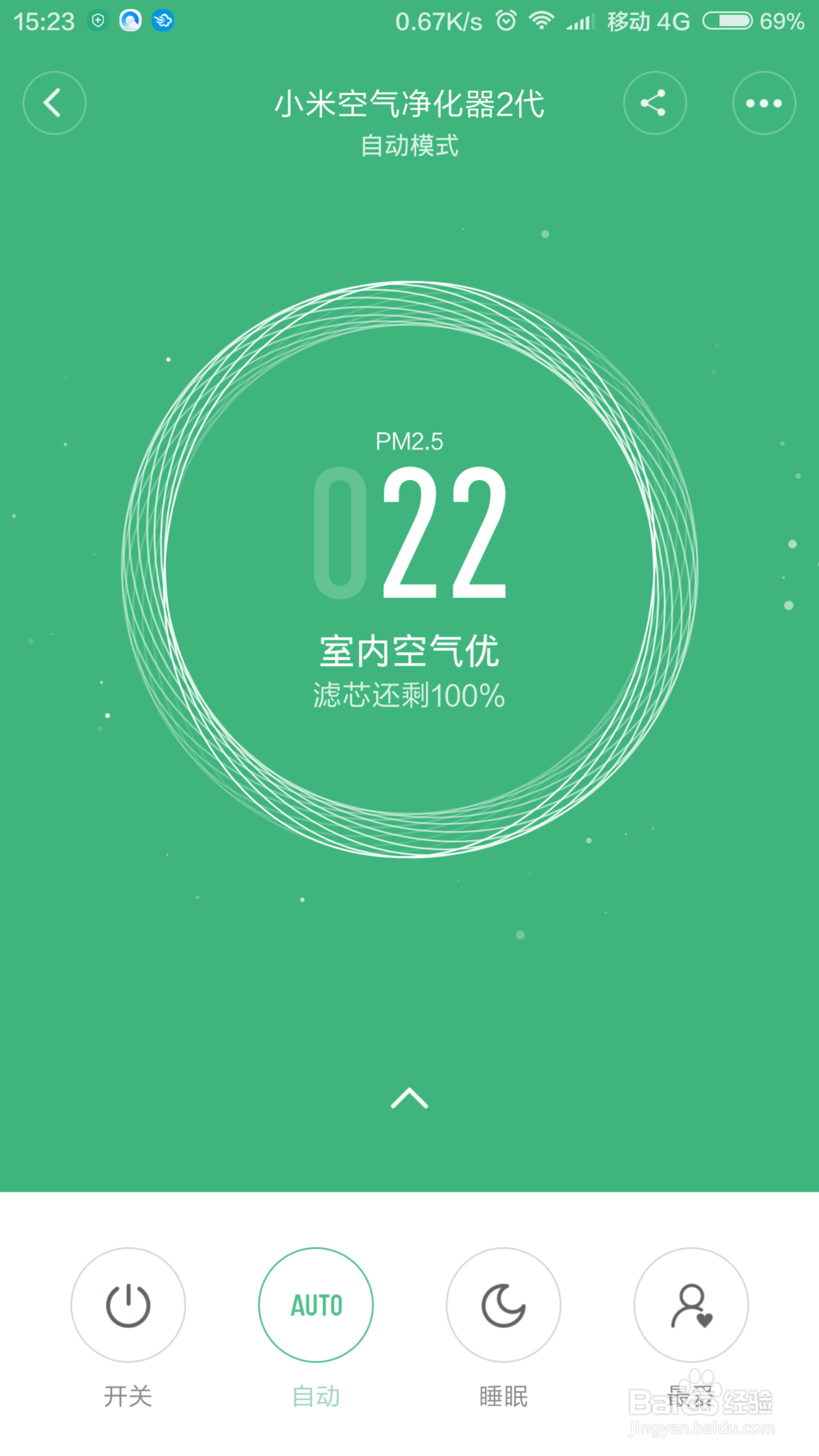Select the AUTO mode circle icon
The height and width of the screenshot is (1456, 819).
(x=315, y=1305)
